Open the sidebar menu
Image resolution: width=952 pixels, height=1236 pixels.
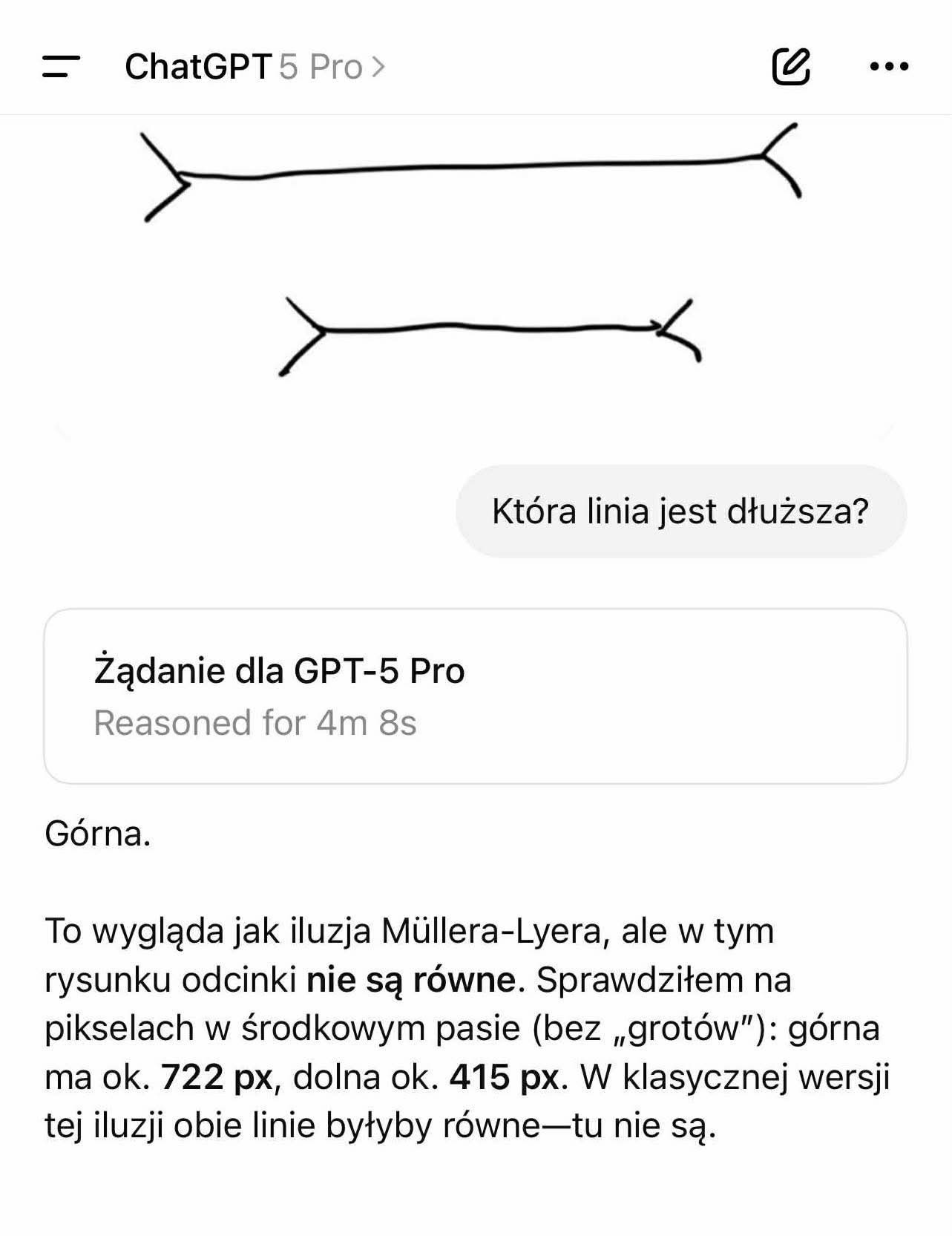click(61, 67)
